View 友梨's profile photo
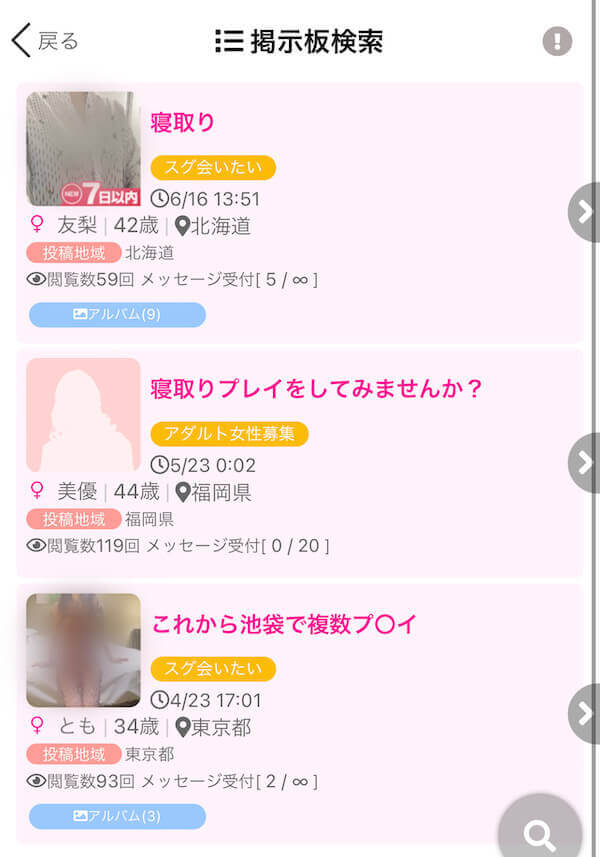 (x=83, y=149)
